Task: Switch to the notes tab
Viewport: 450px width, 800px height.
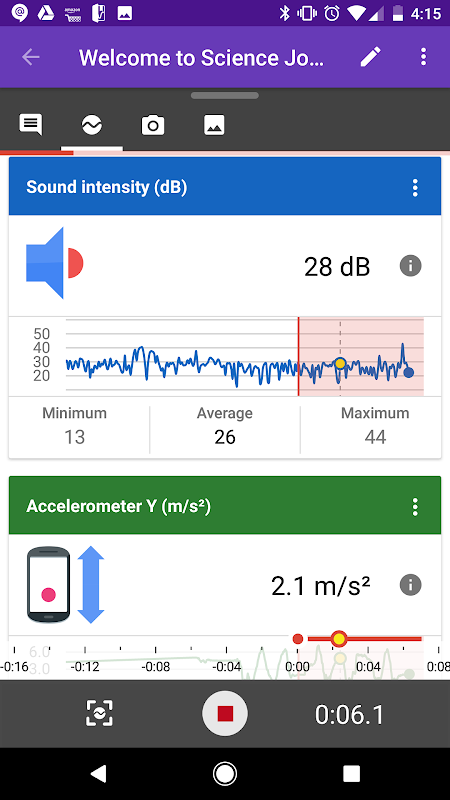Action: click(x=31, y=124)
